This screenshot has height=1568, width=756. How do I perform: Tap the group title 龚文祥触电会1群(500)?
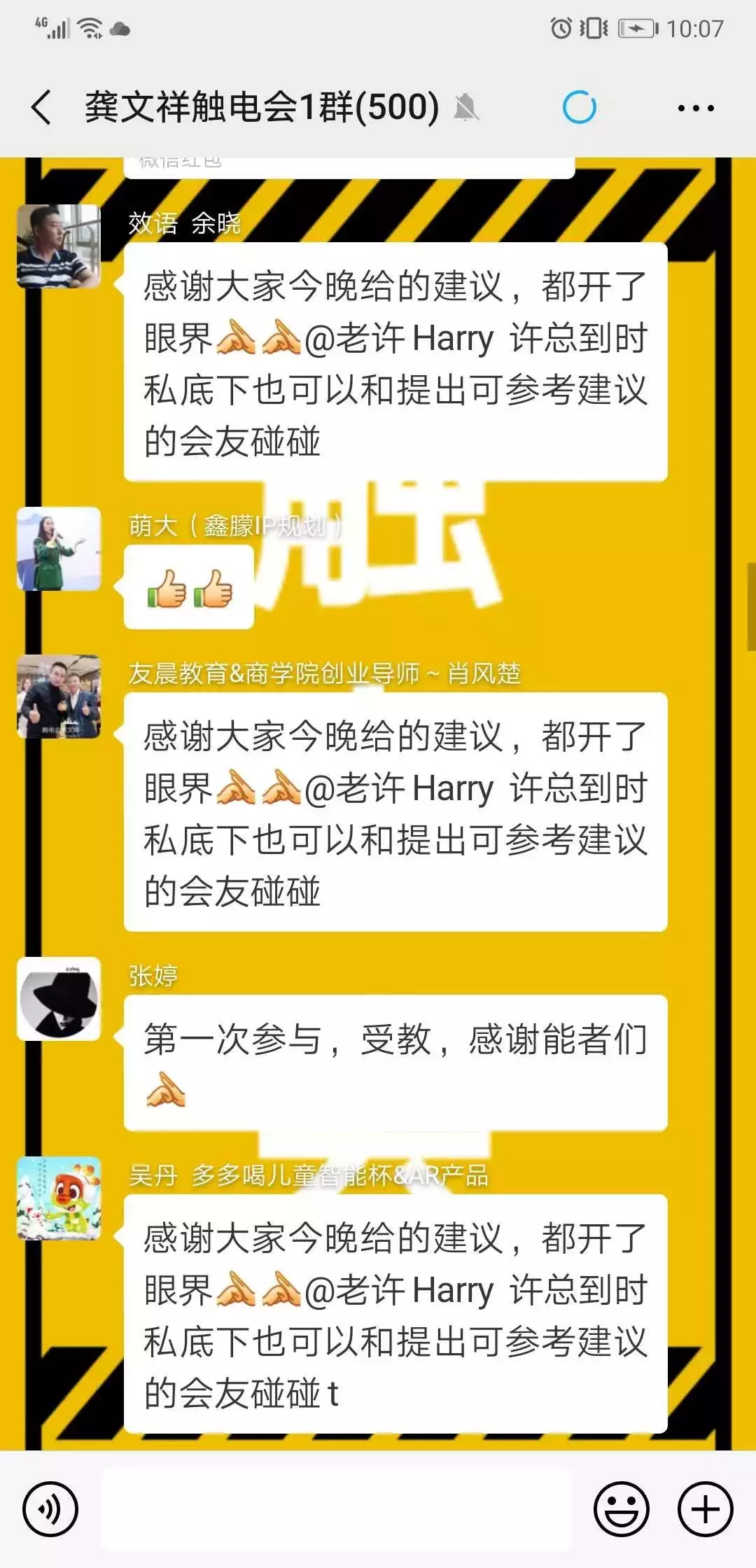coord(259,105)
